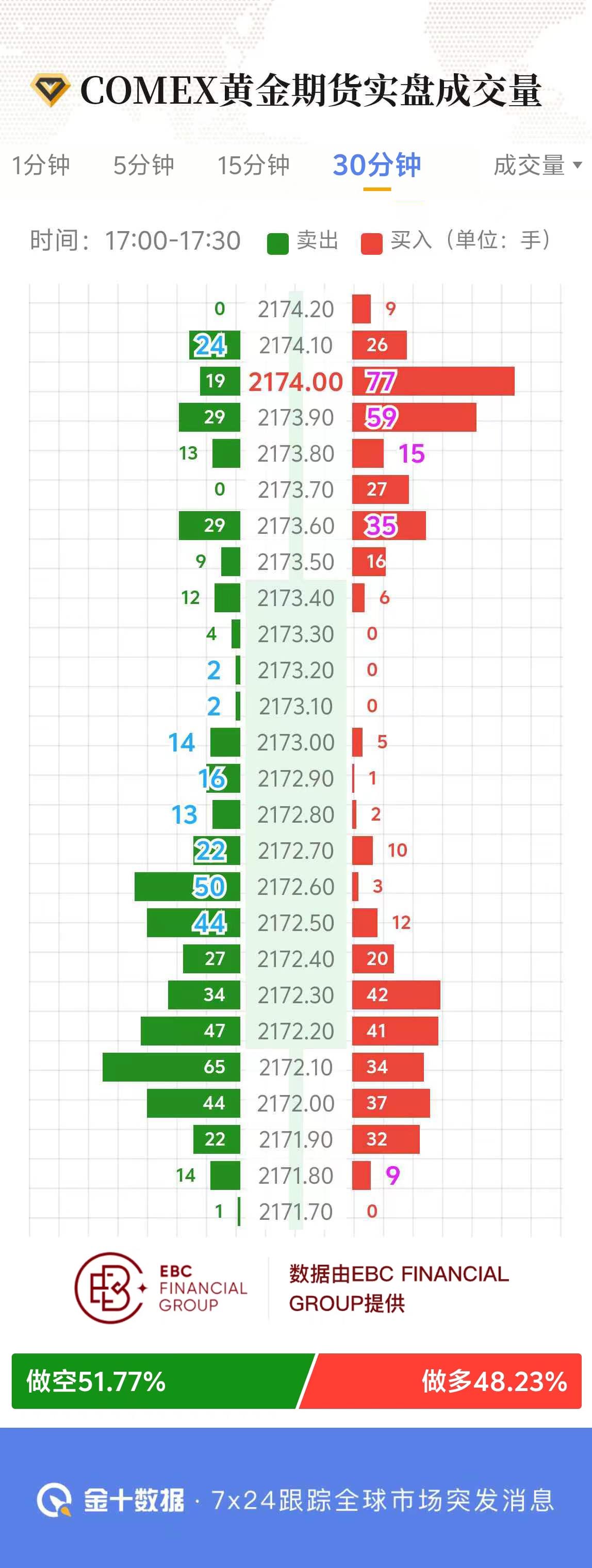
Task: Click the COMEX gold diamond logo icon
Action: 52,90
